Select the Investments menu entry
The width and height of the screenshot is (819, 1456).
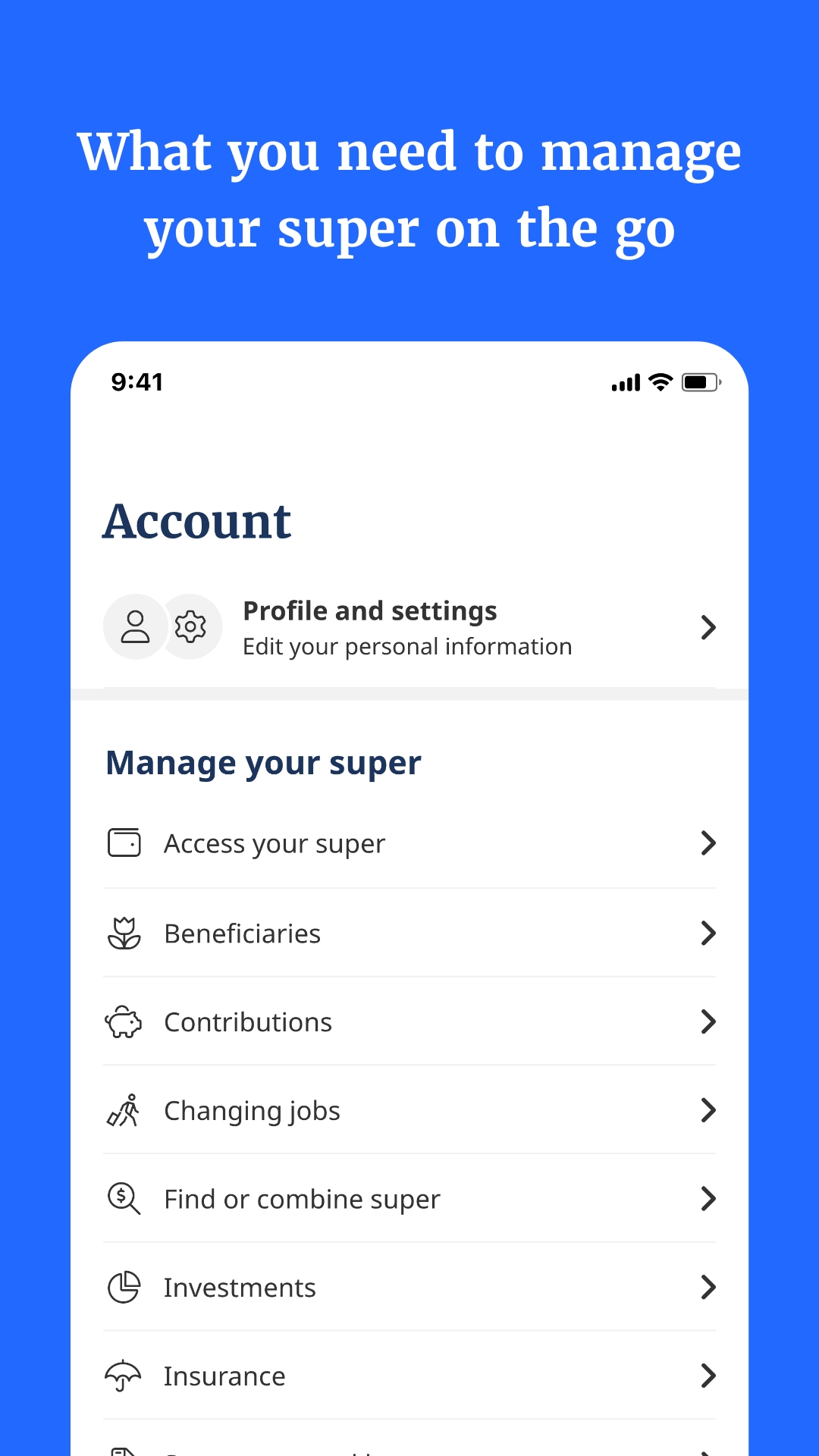[239, 1287]
